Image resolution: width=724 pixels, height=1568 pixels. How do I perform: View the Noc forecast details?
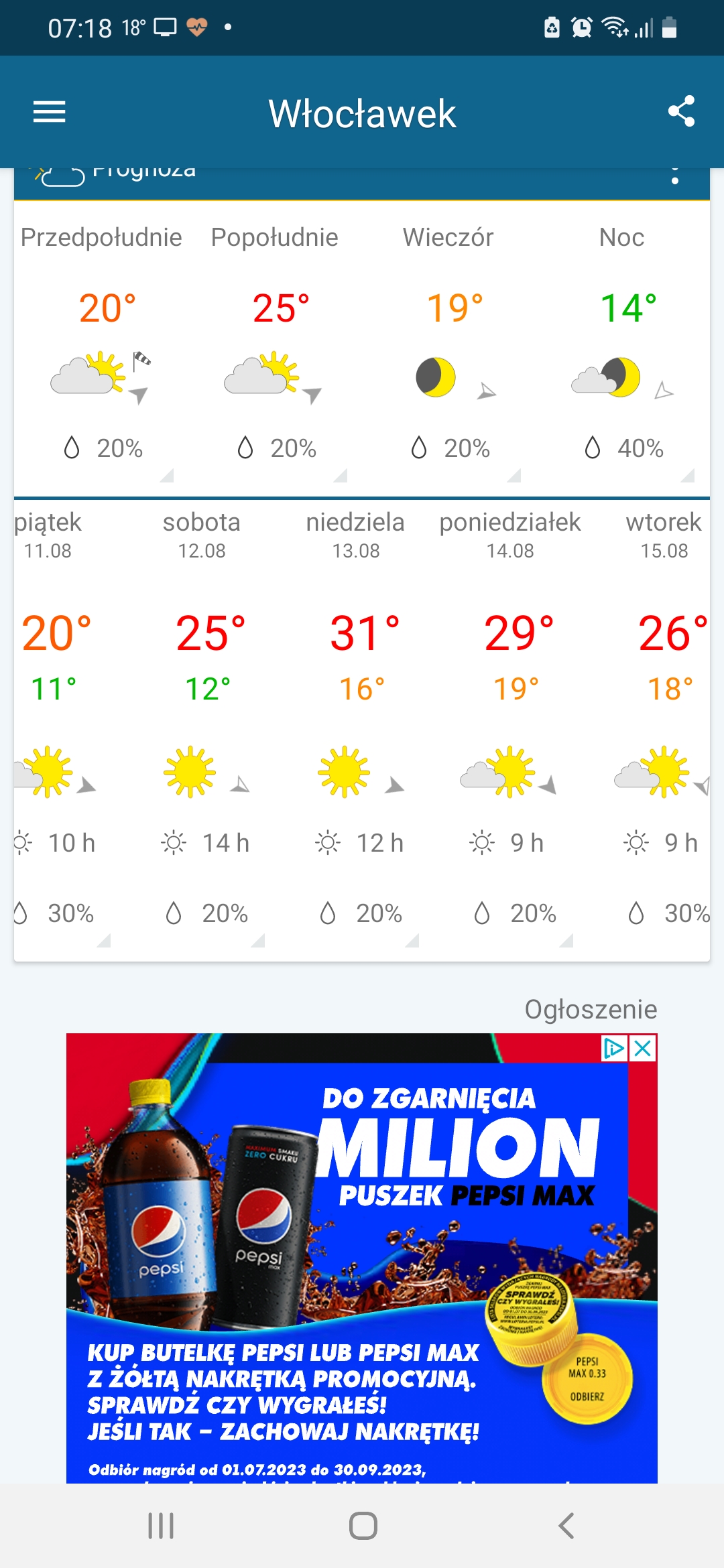[622, 348]
